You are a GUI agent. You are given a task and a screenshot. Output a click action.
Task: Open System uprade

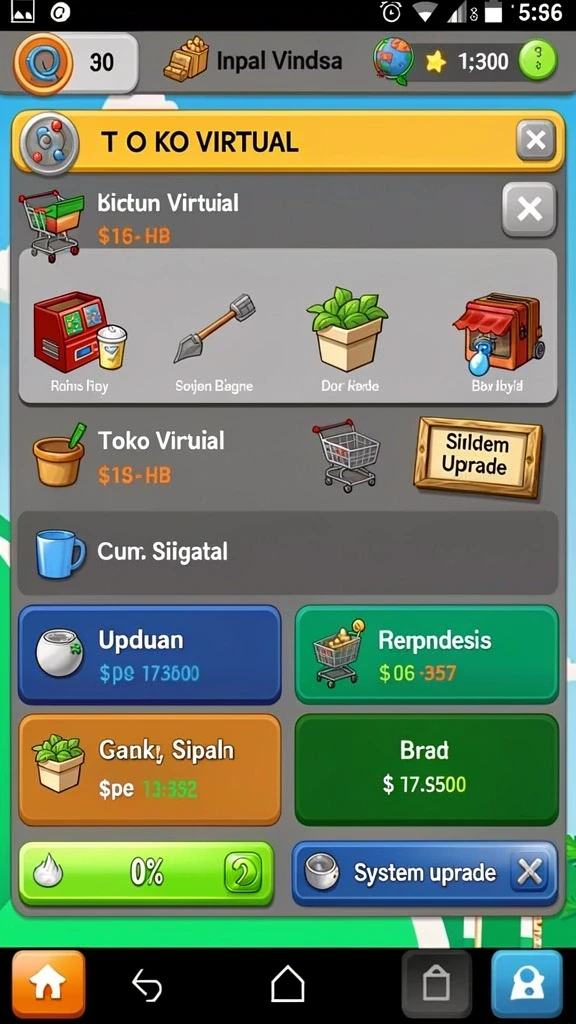[424, 873]
